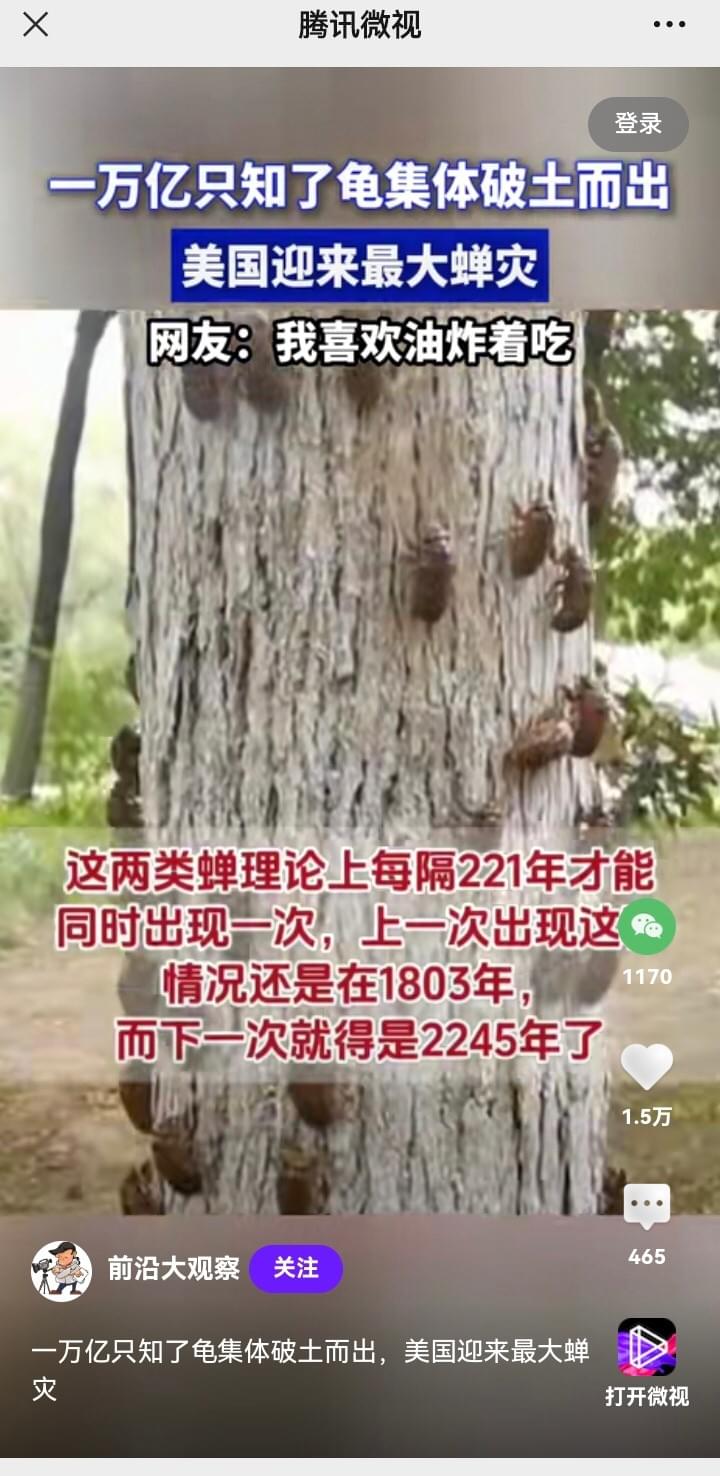Tap the 登录 login button
This screenshot has width=720, height=1476.
(x=638, y=124)
